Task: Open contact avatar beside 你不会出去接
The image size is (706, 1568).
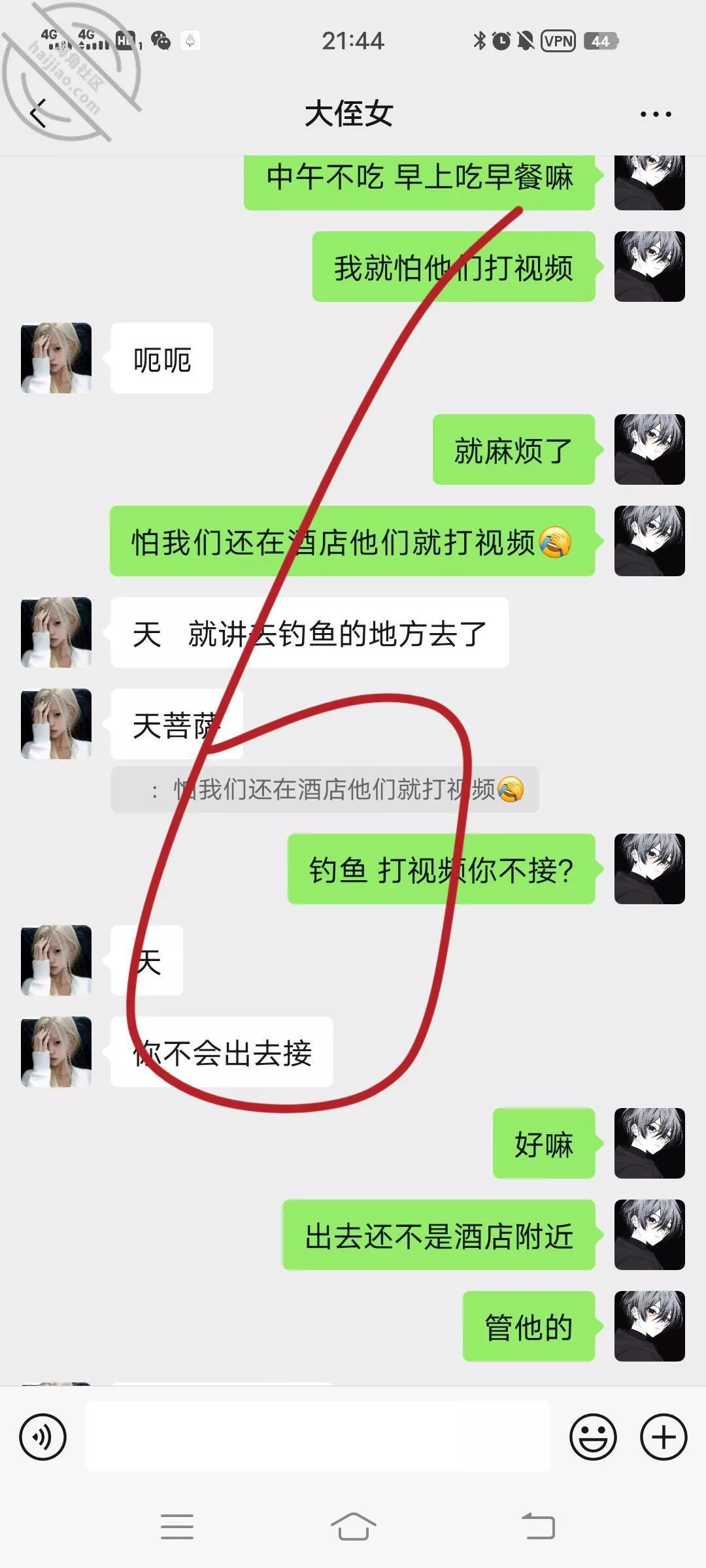Action: [56, 1052]
